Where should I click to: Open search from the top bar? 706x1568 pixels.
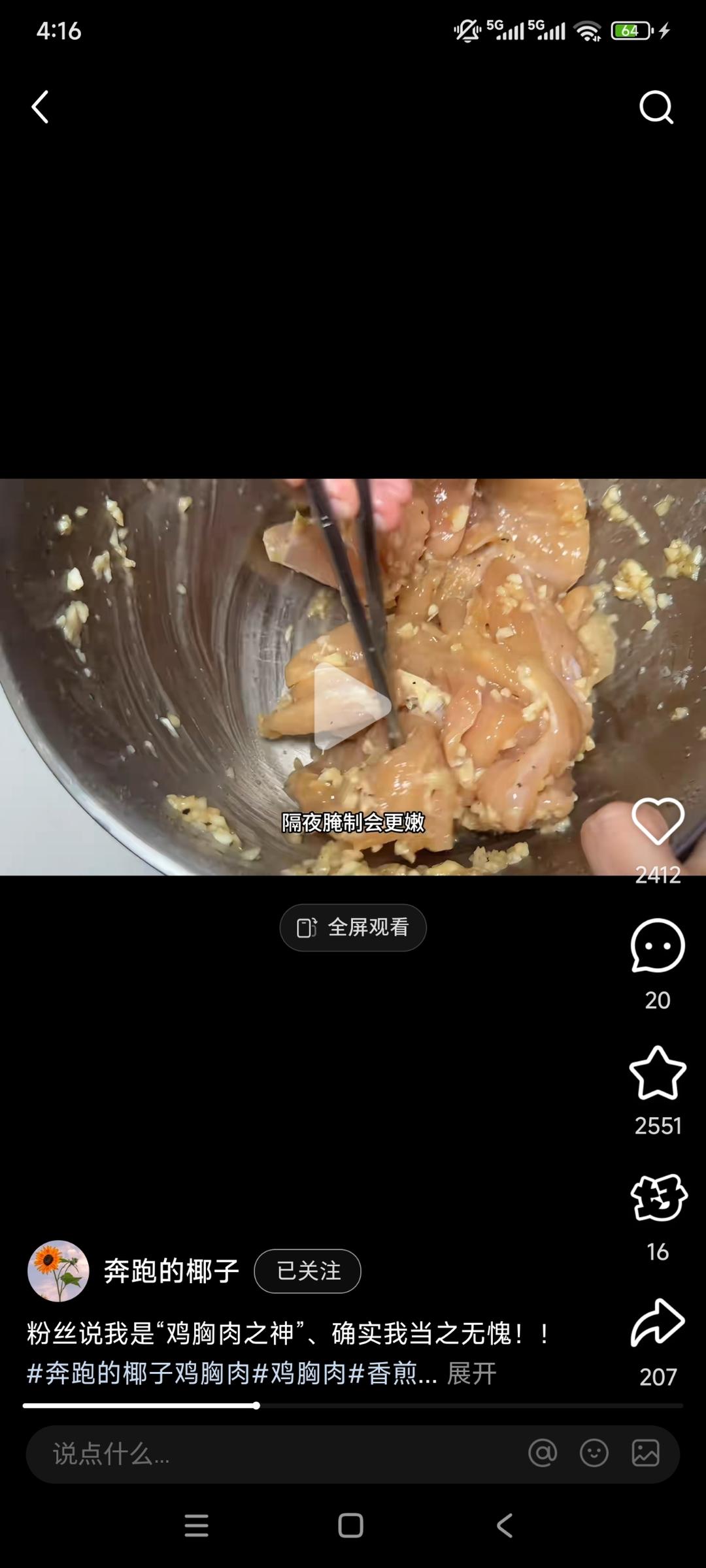point(656,107)
